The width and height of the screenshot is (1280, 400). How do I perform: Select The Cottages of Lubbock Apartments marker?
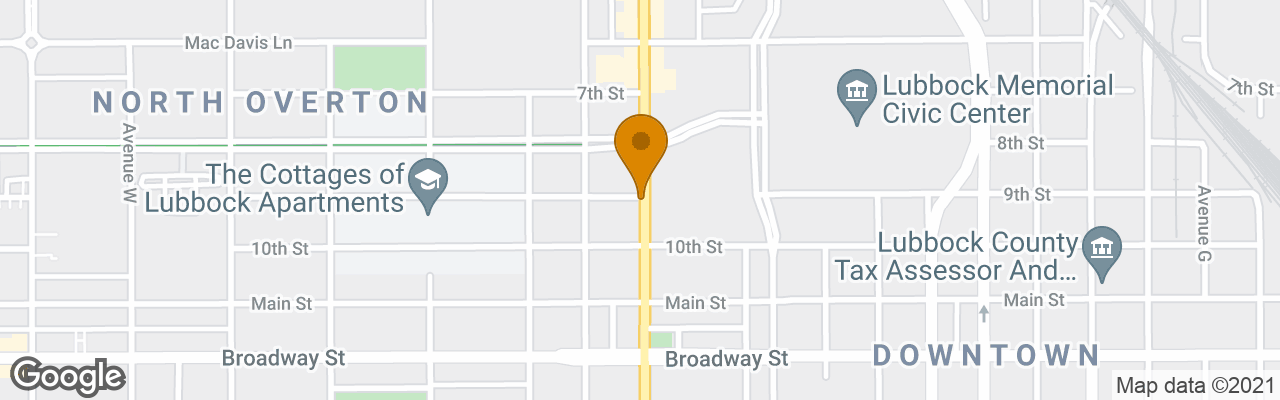click(x=428, y=183)
